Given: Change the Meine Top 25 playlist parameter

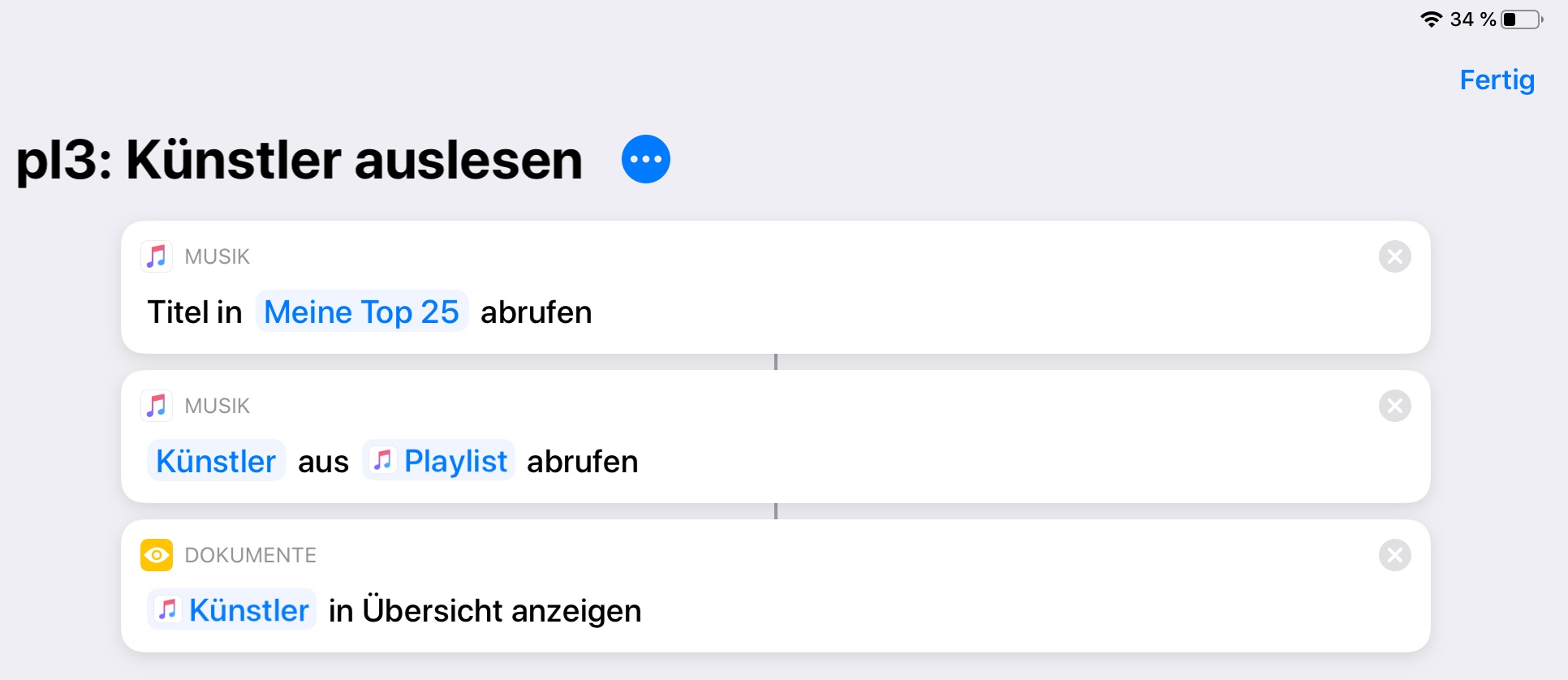Looking at the screenshot, I should coord(362,312).
